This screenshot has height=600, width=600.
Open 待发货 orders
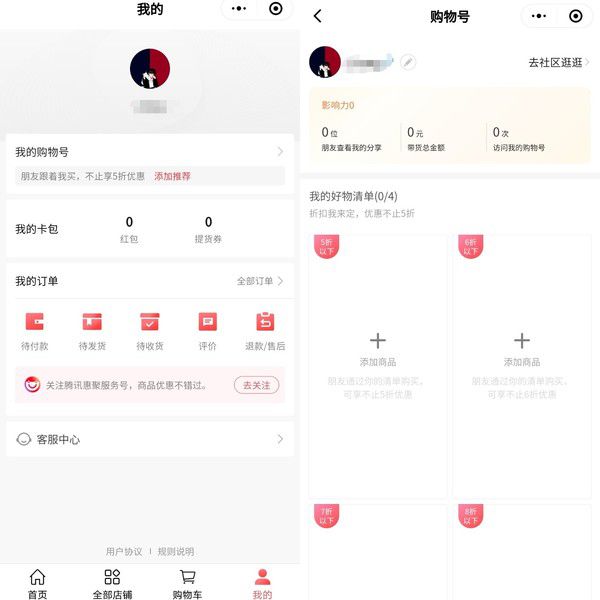pos(92,331)
